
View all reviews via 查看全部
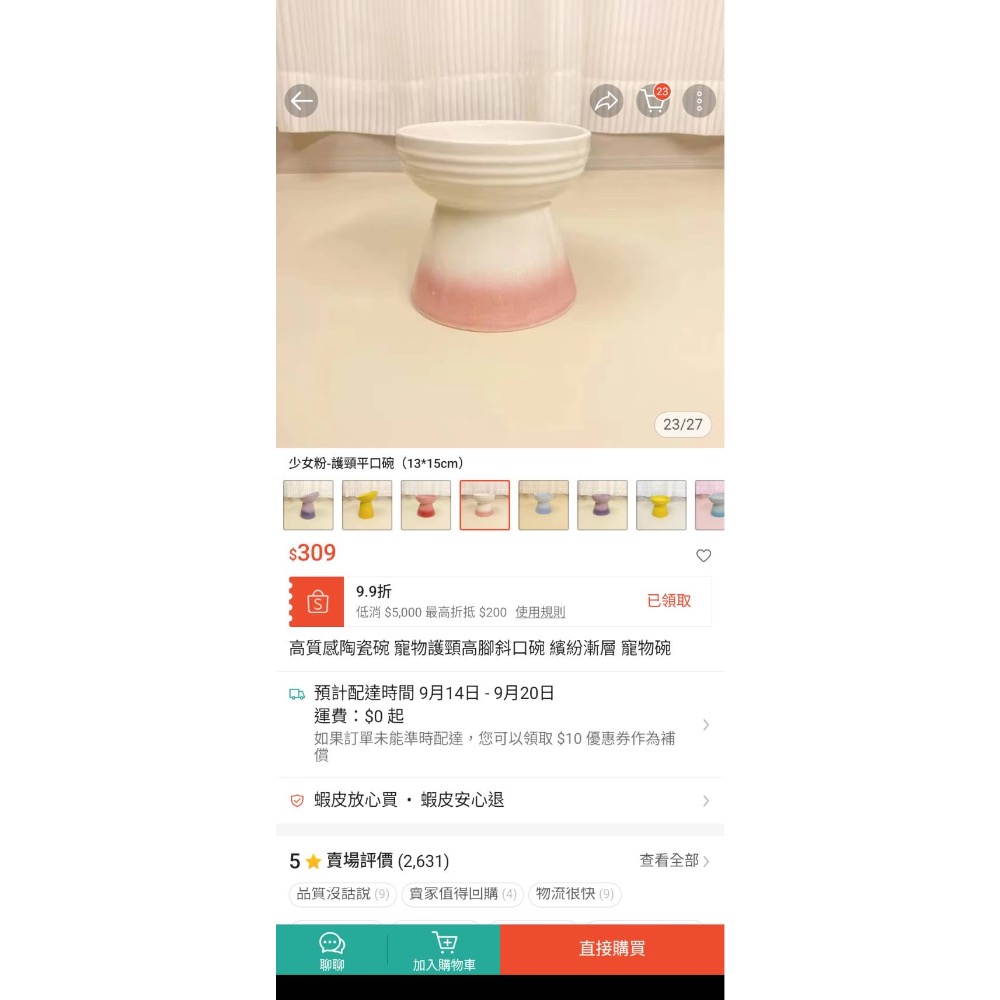point(674,860)
